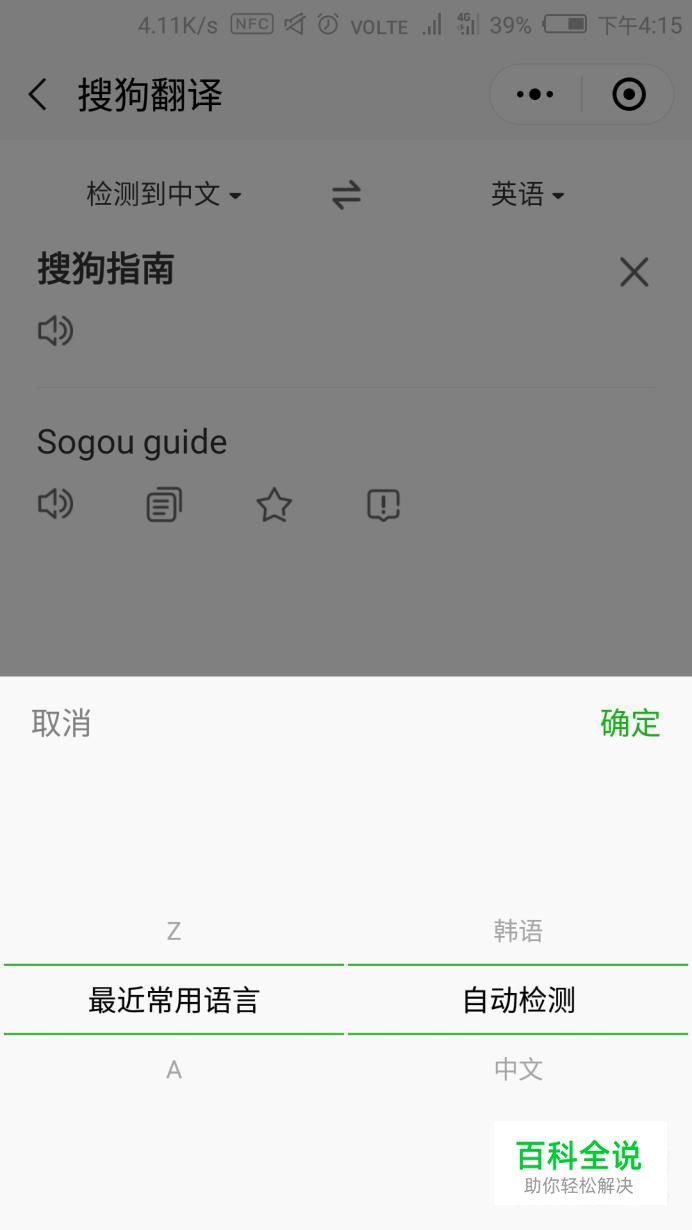The image size is (692, 1230).
Task: Open the mini program more options menu
Action: point(535,95)
